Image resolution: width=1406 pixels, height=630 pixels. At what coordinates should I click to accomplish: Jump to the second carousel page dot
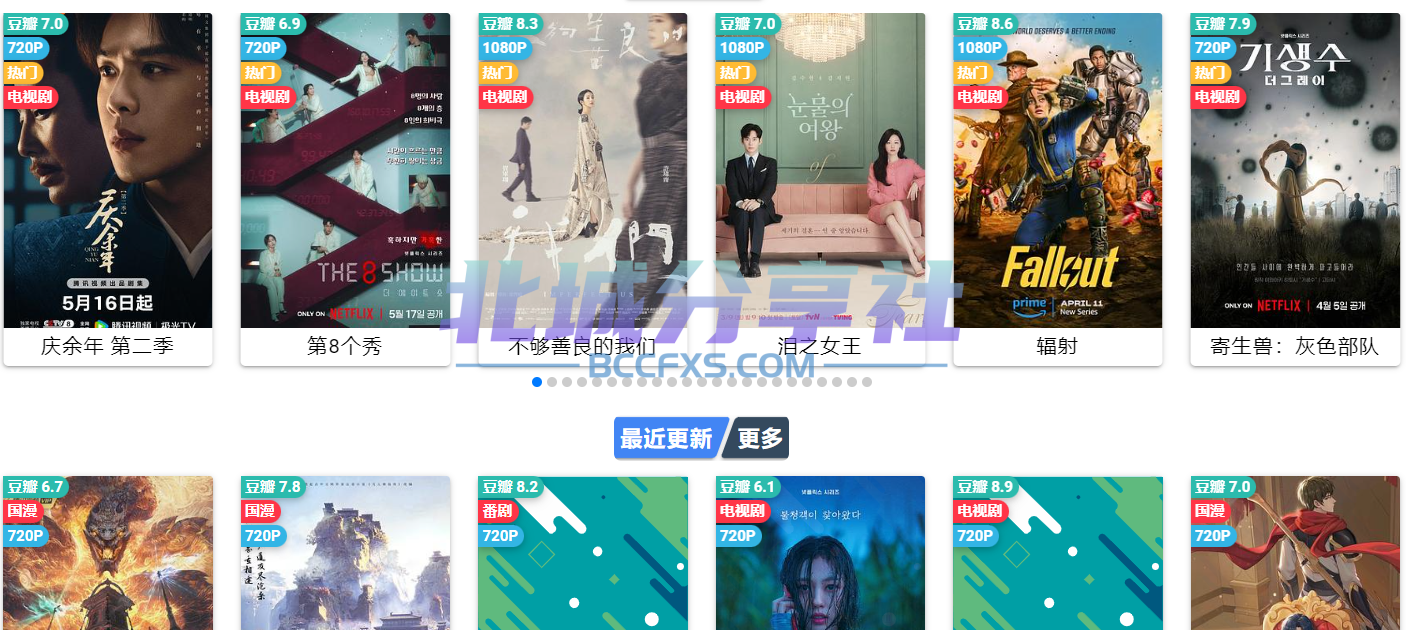click(552, 382)
